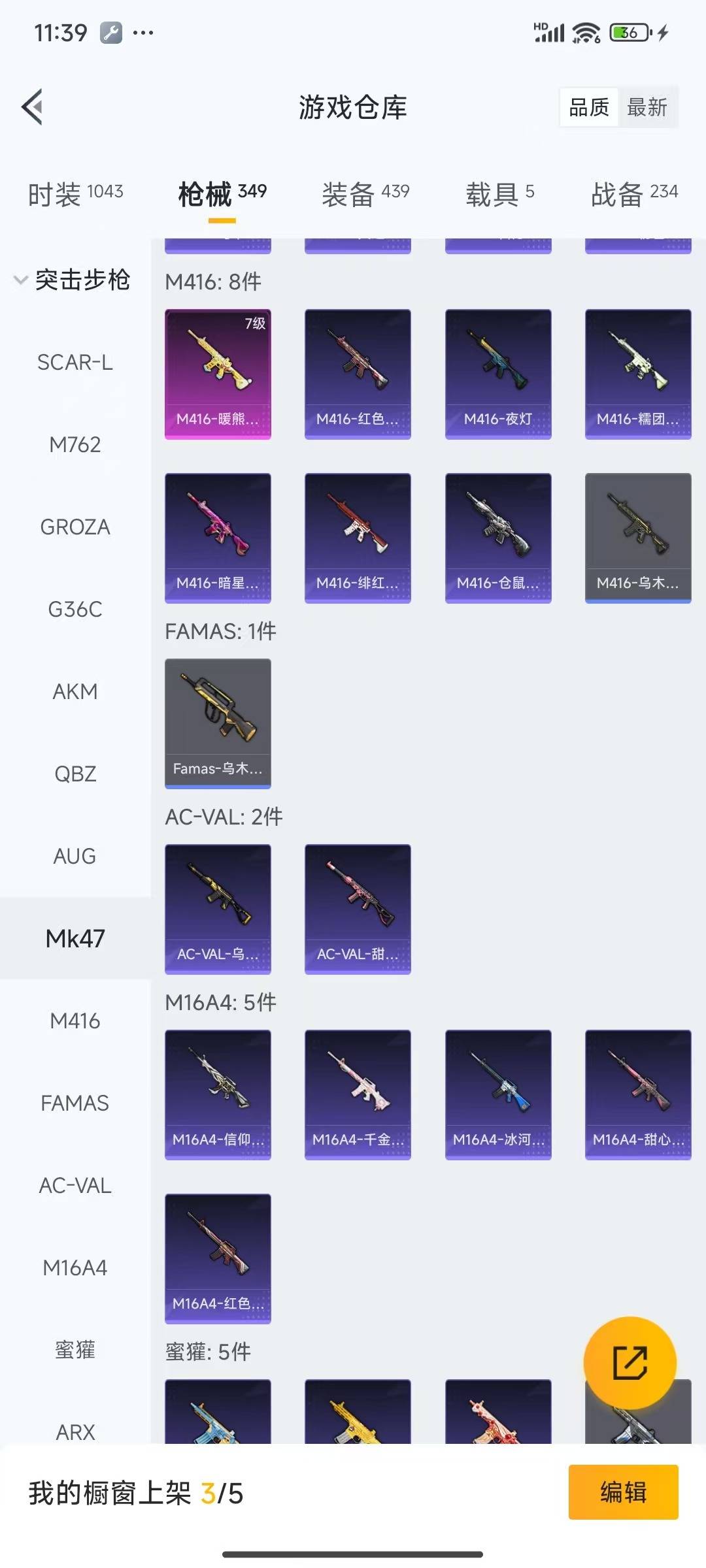Switch to the 战备 tab

[633, 194]
